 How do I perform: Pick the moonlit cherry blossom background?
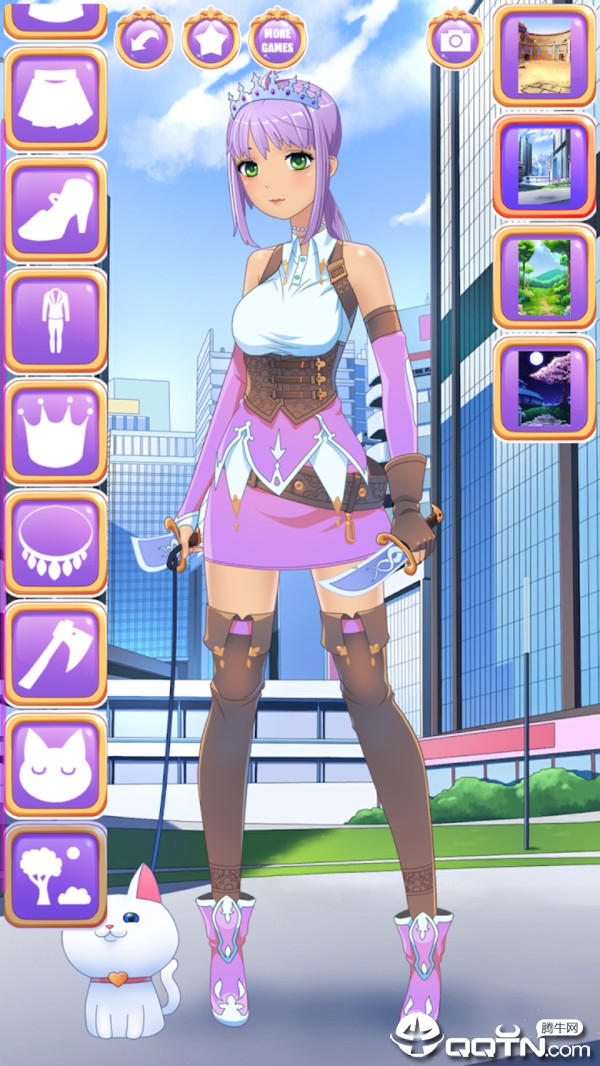pyautogui.click(x=544, y=388)
